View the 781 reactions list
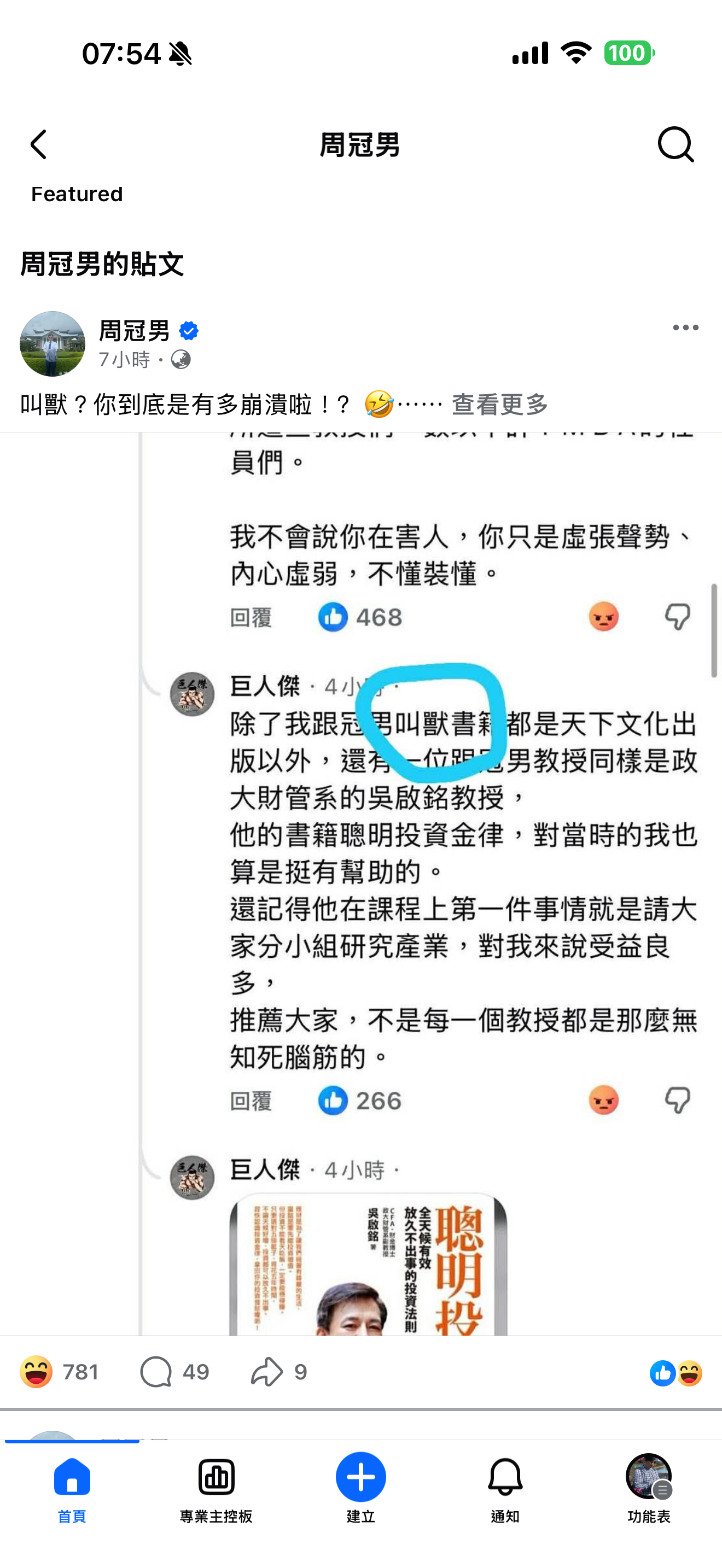 coord(59,1372)
